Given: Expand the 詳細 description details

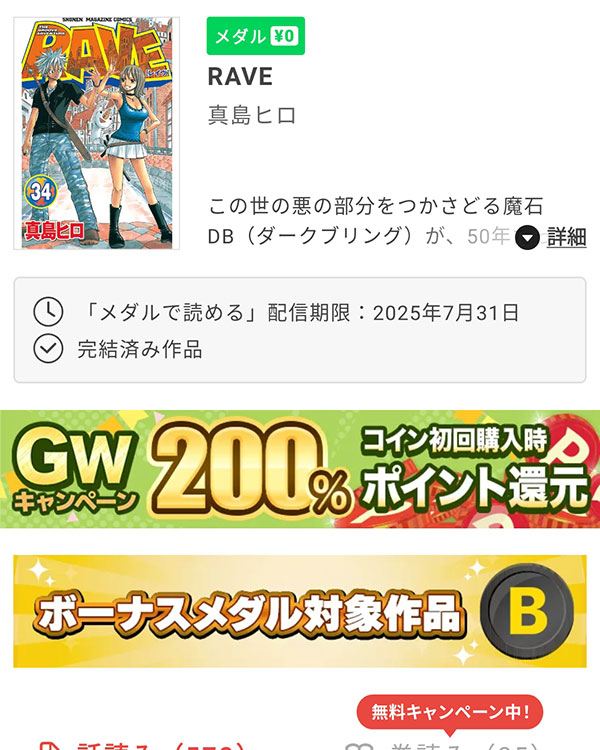Looking at the screenshot, I should point(553,238).
